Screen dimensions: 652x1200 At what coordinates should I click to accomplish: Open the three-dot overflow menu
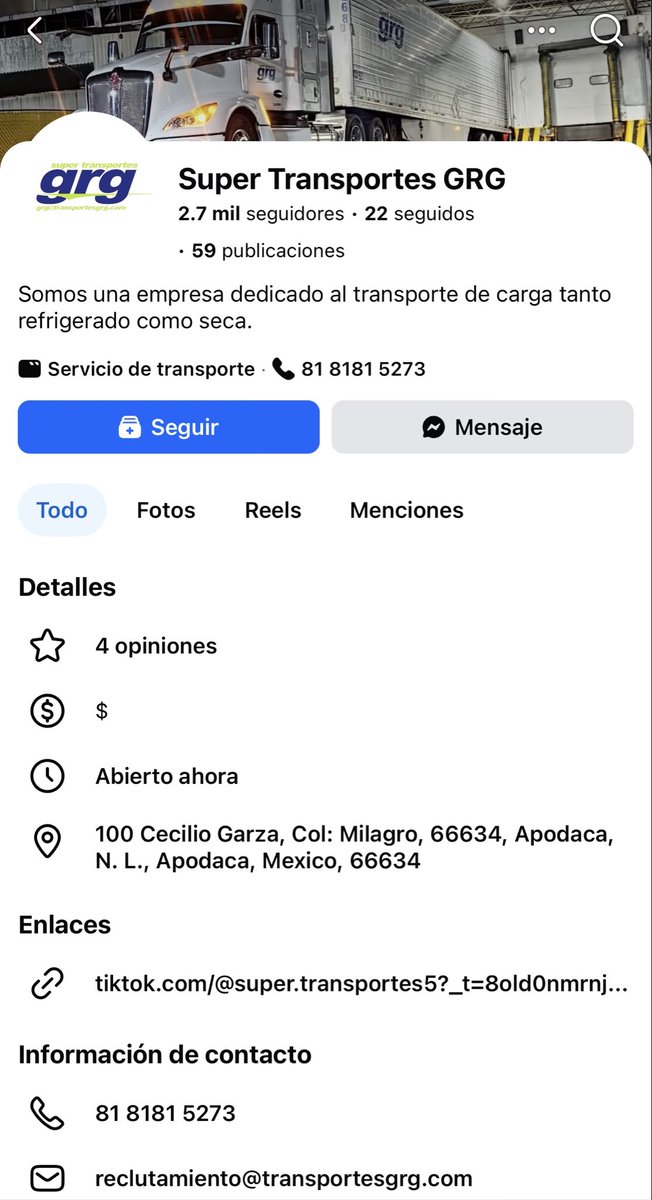point(541,30)
